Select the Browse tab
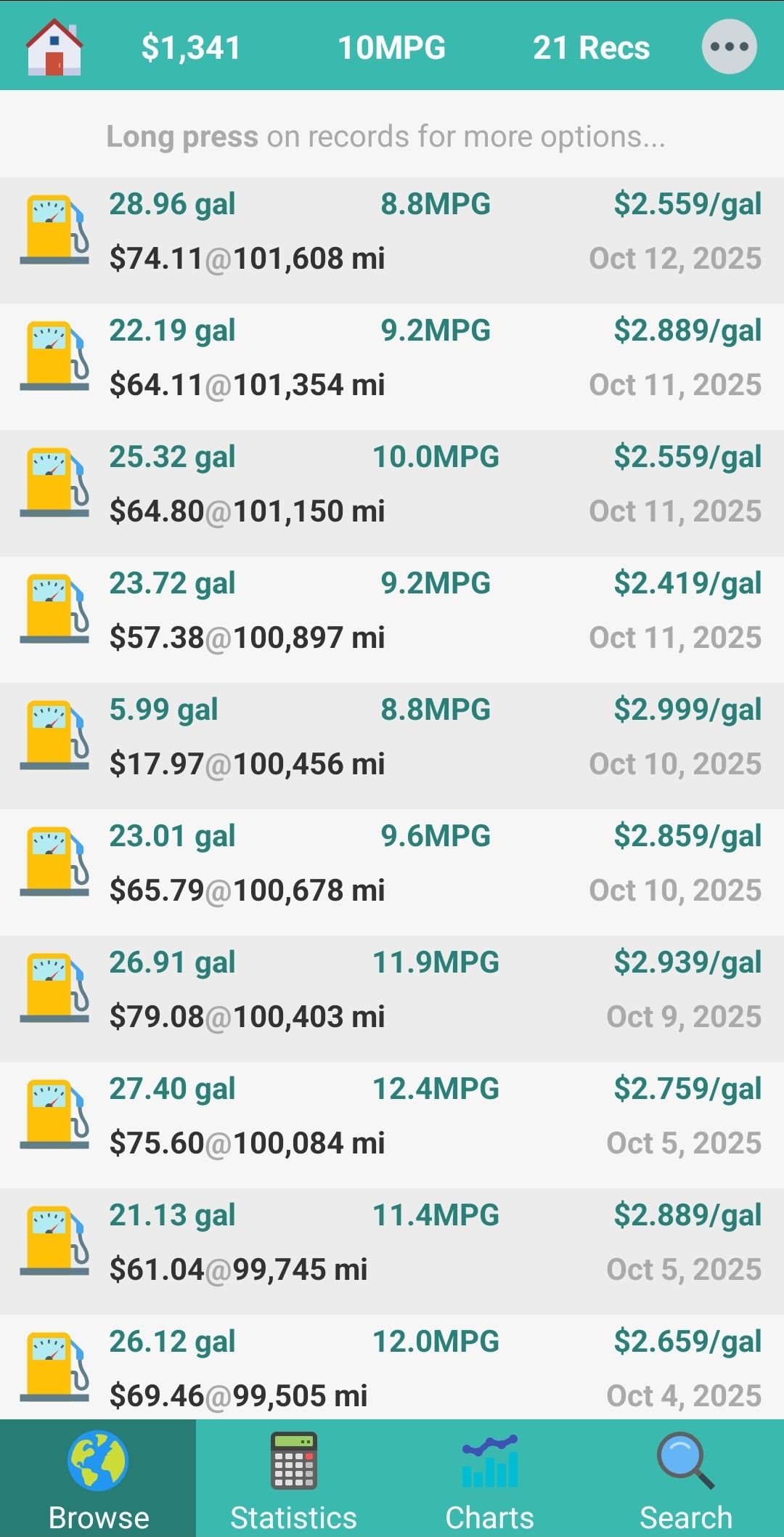Image resolution: width=784 pixels, height=1537 pixels. pos(98,1479)
